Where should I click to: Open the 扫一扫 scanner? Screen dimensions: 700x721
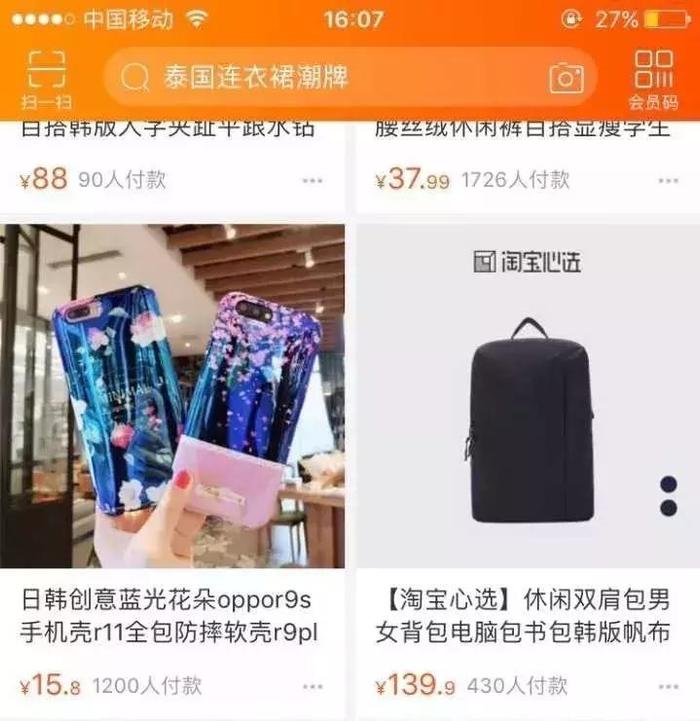coord(46,78)
